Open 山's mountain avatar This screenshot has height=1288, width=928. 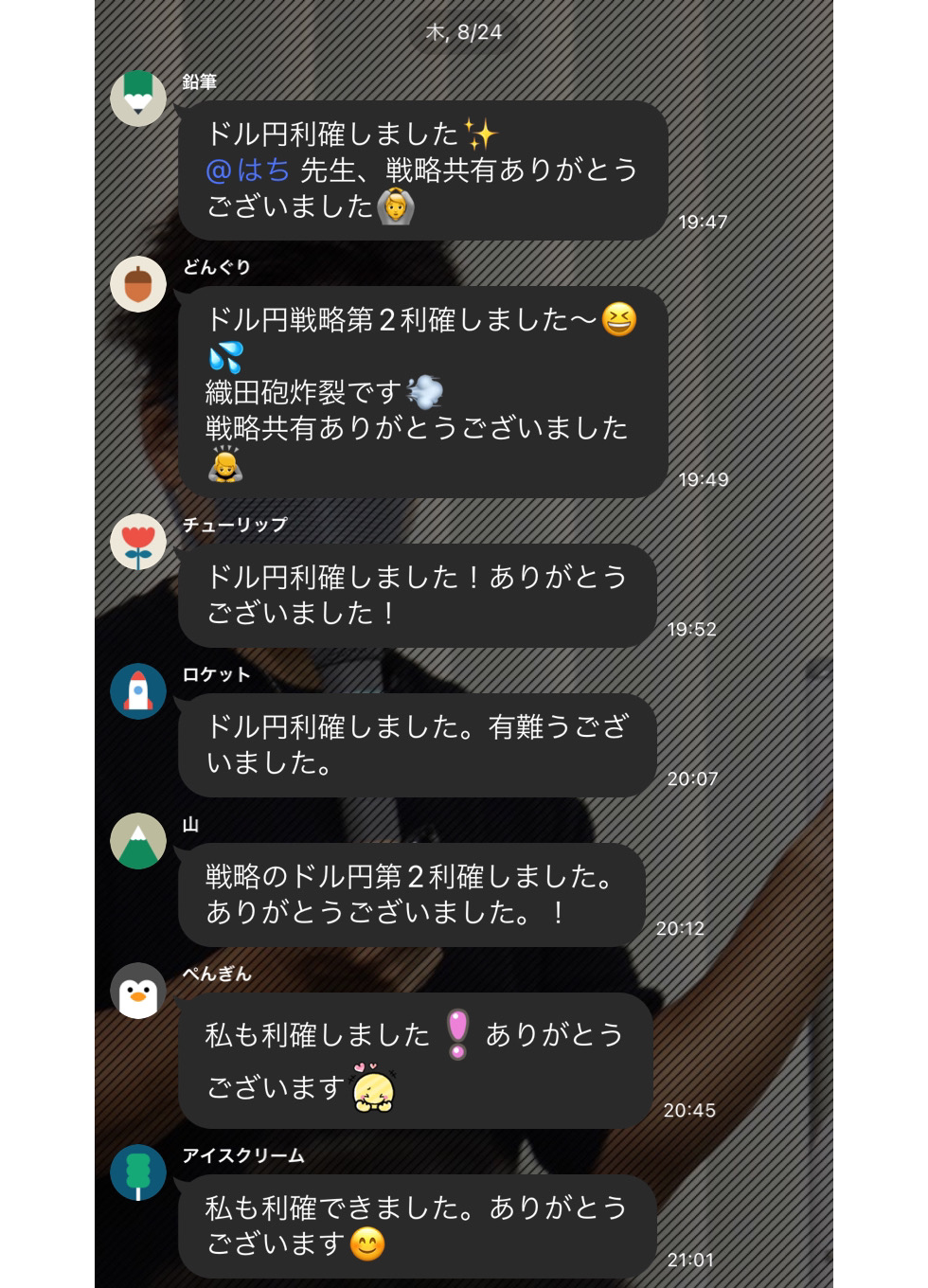(x=138, y=841)
